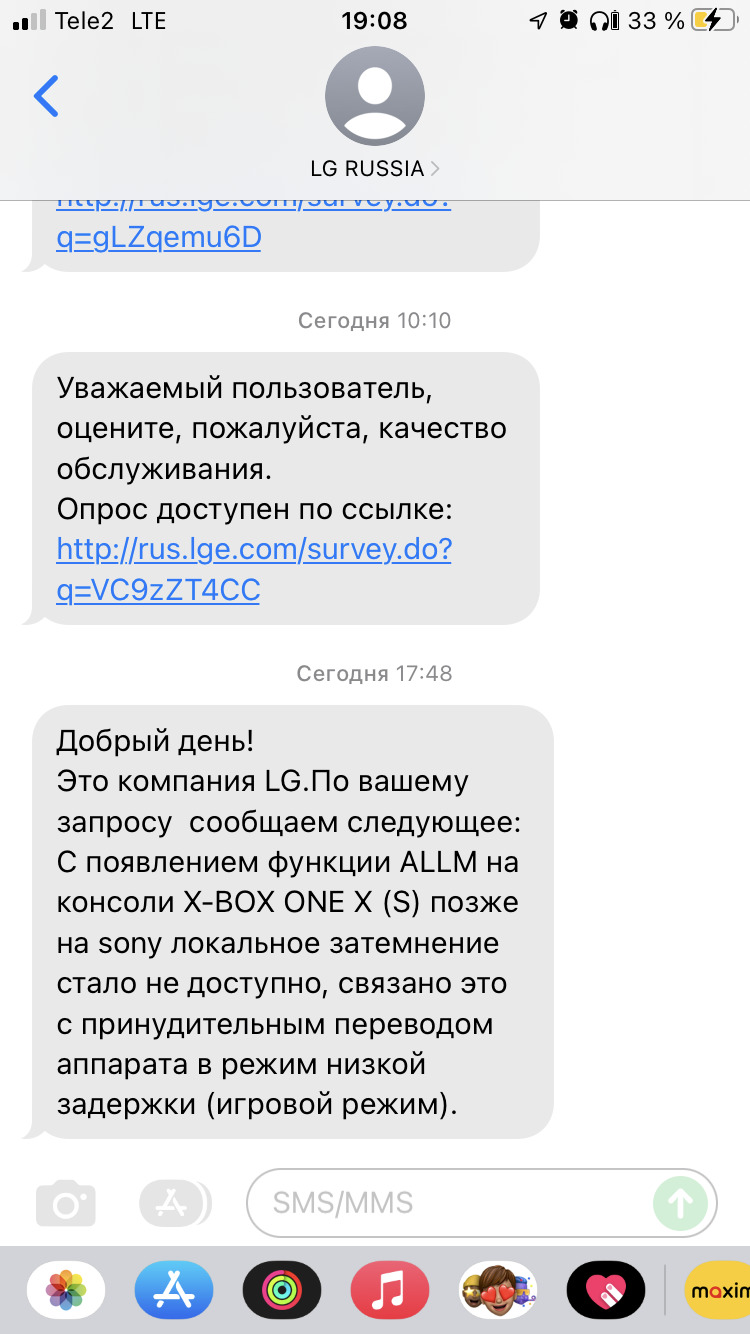Open the Memoji stickers app
The image size is (750, 1334).
[498, 1290]
